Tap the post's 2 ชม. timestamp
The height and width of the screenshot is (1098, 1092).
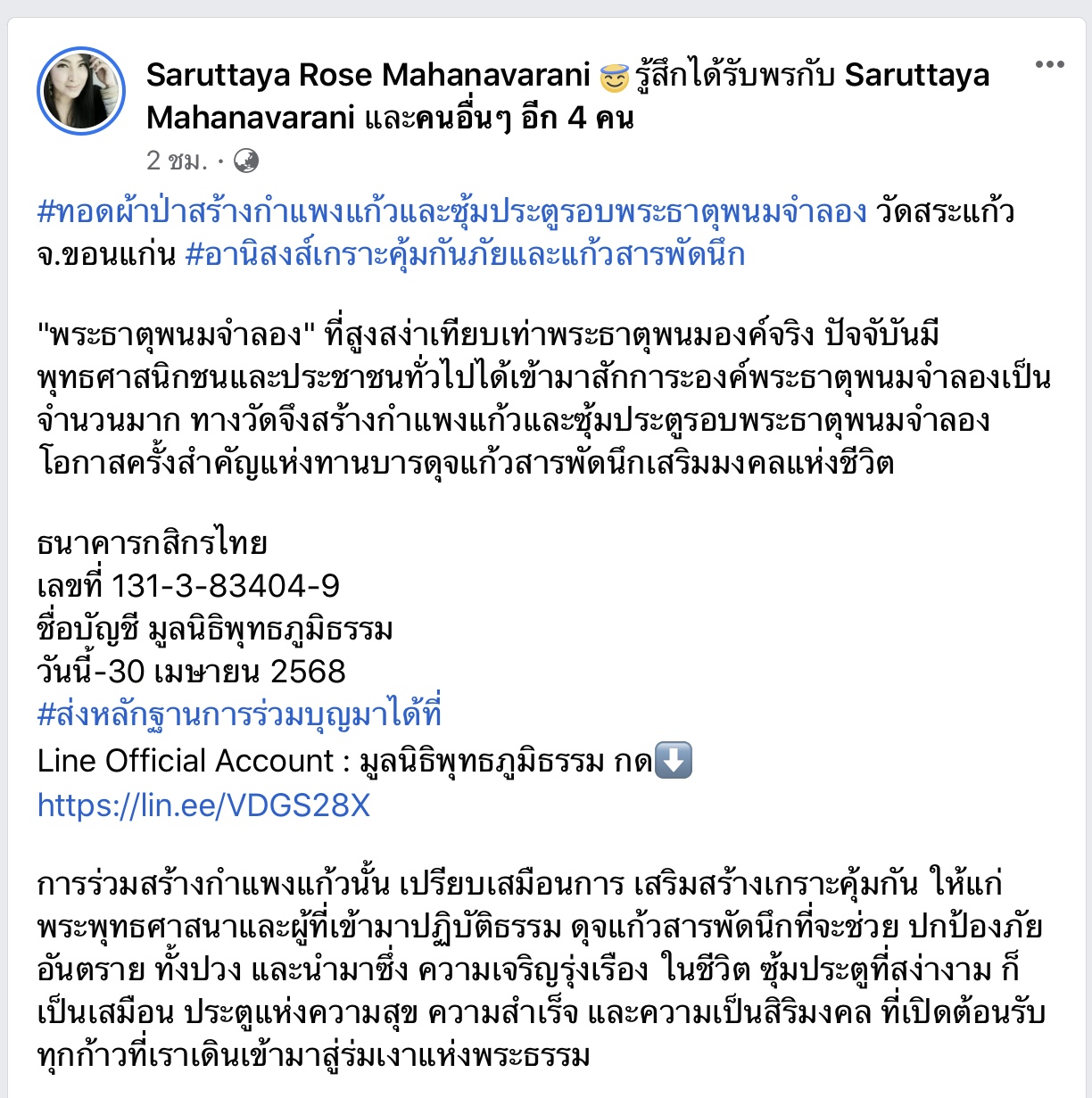click(x=176, y=161)
